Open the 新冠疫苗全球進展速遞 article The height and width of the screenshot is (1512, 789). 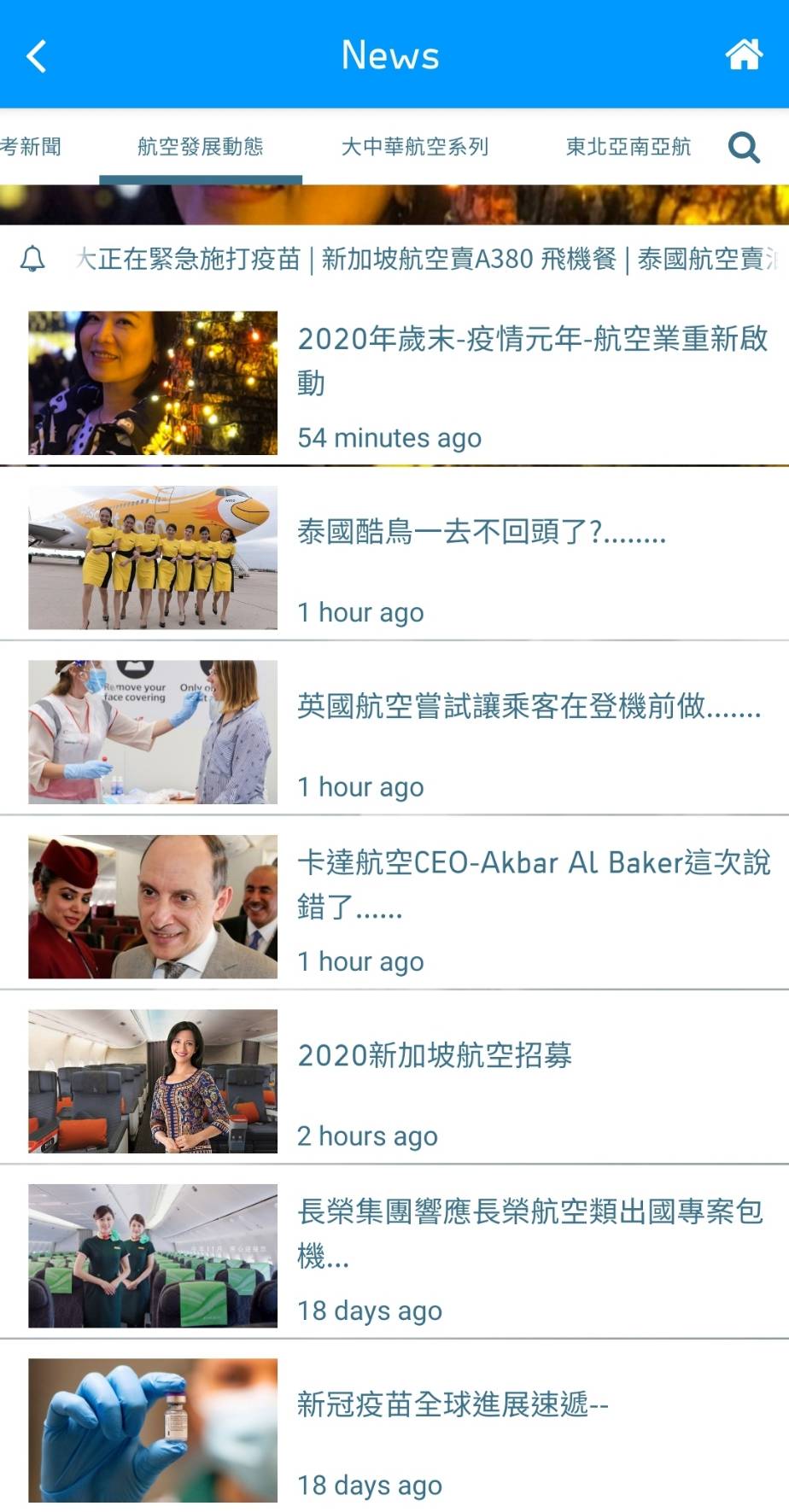pos(453,1404)
